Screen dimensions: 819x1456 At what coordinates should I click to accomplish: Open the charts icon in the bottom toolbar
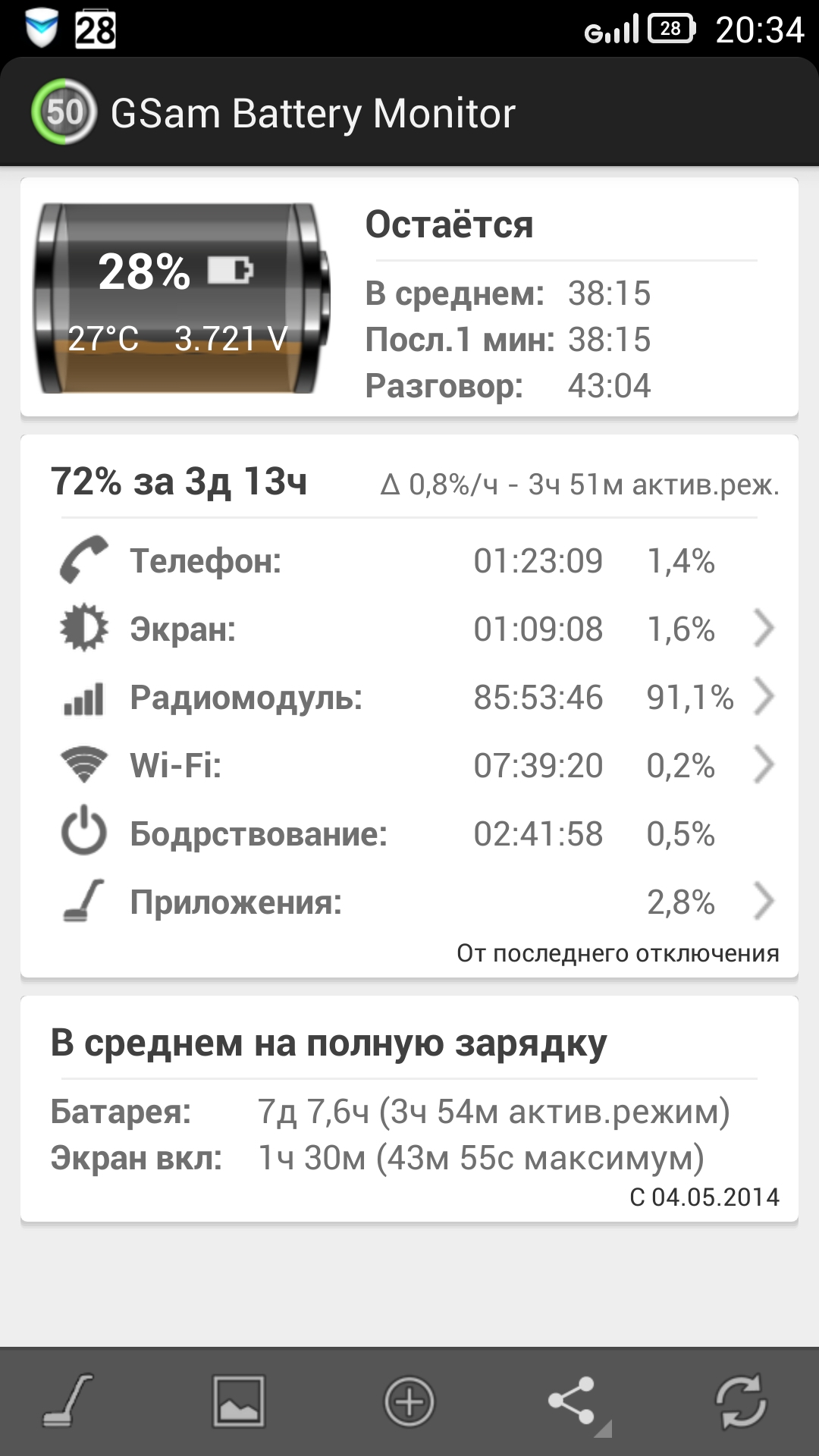(x=238, y=1401)
